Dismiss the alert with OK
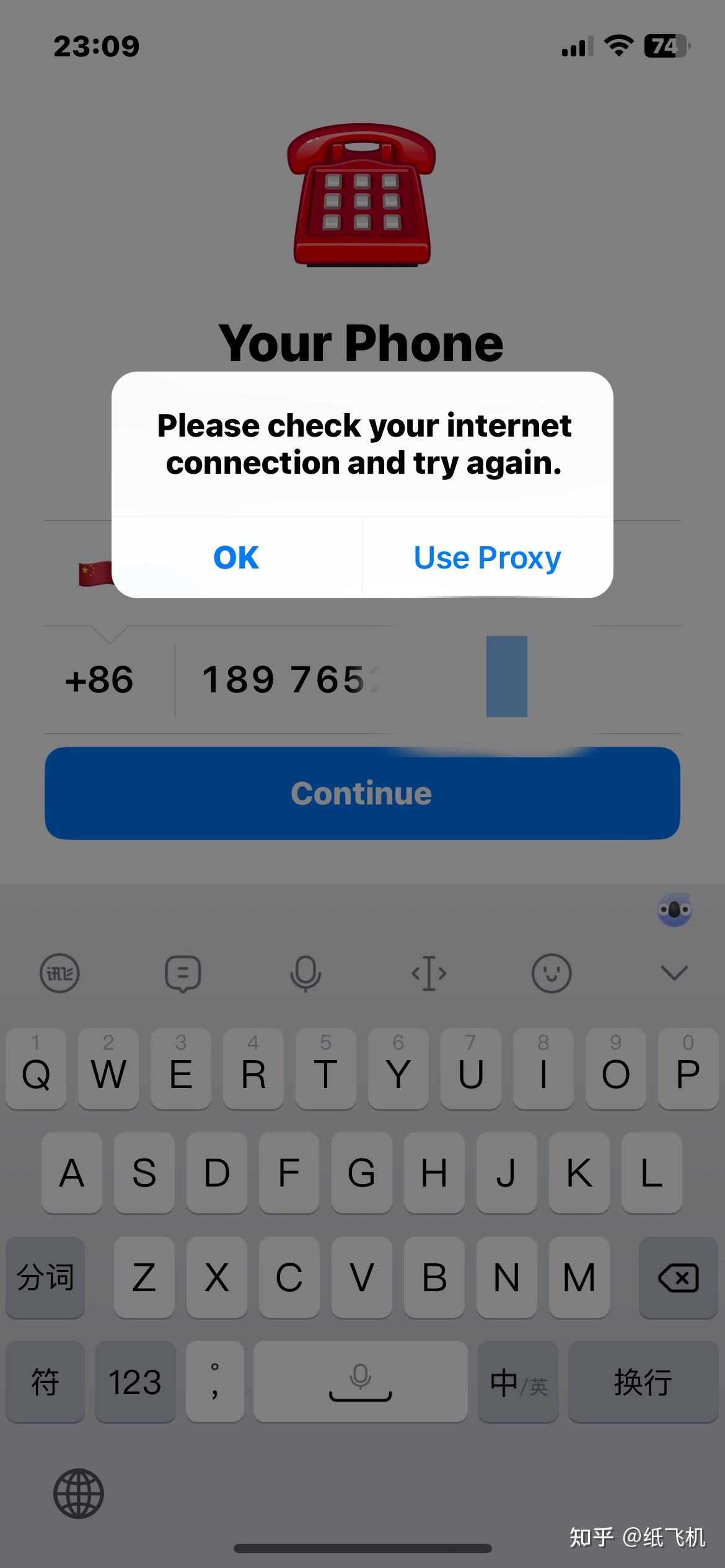The image size is (725, 1568). click(236, 557)
